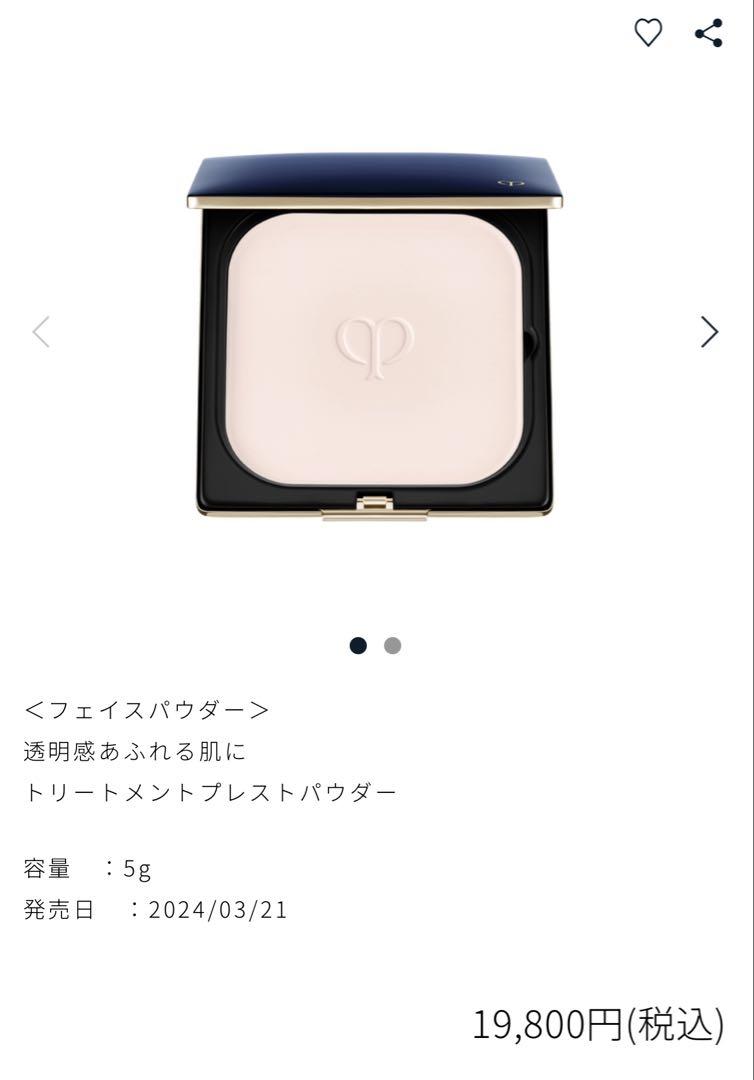Show the next product image

coord(709,331)
